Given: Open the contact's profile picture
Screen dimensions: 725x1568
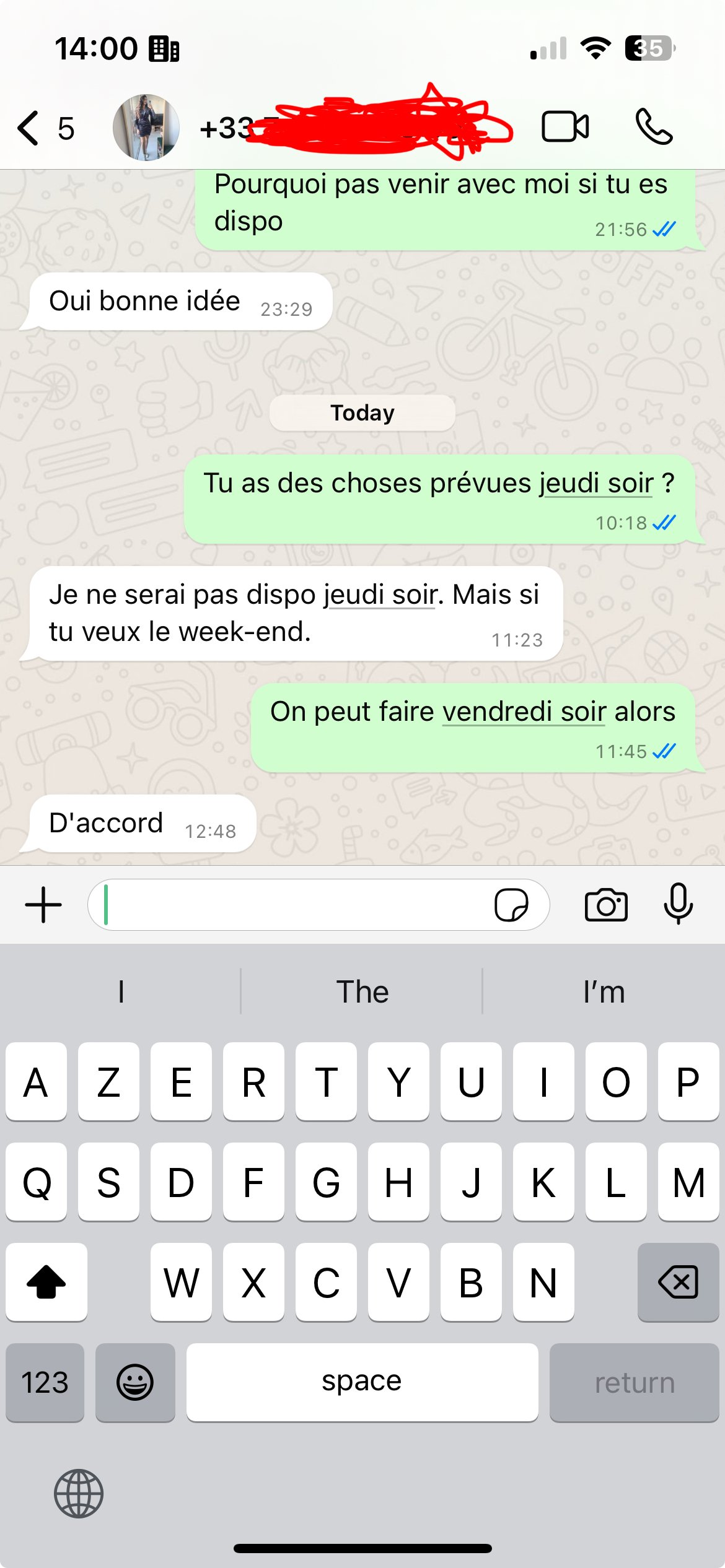Looking at the screenshot, I should [146, 128].
